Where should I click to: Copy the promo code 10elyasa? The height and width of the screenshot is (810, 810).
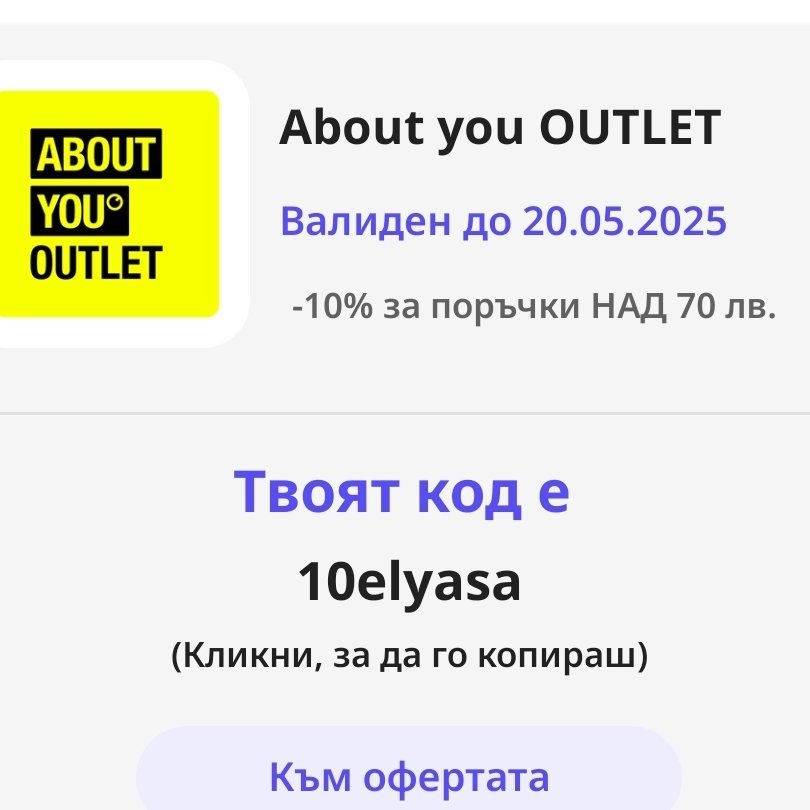(x=408, y=584)
